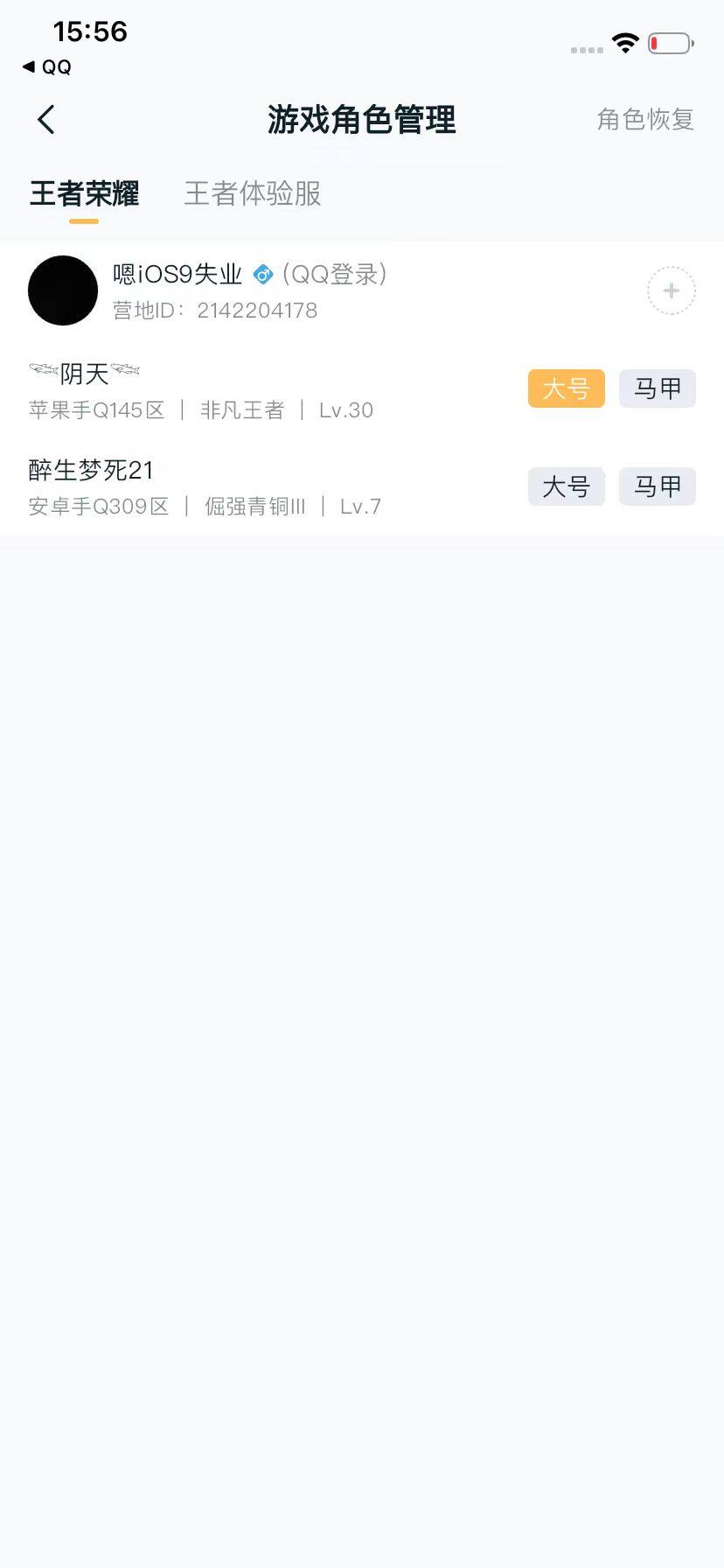The image size is (724, 1568).
Task: Set 醉生梦死21 as the main account 大号
Action: 566,486
